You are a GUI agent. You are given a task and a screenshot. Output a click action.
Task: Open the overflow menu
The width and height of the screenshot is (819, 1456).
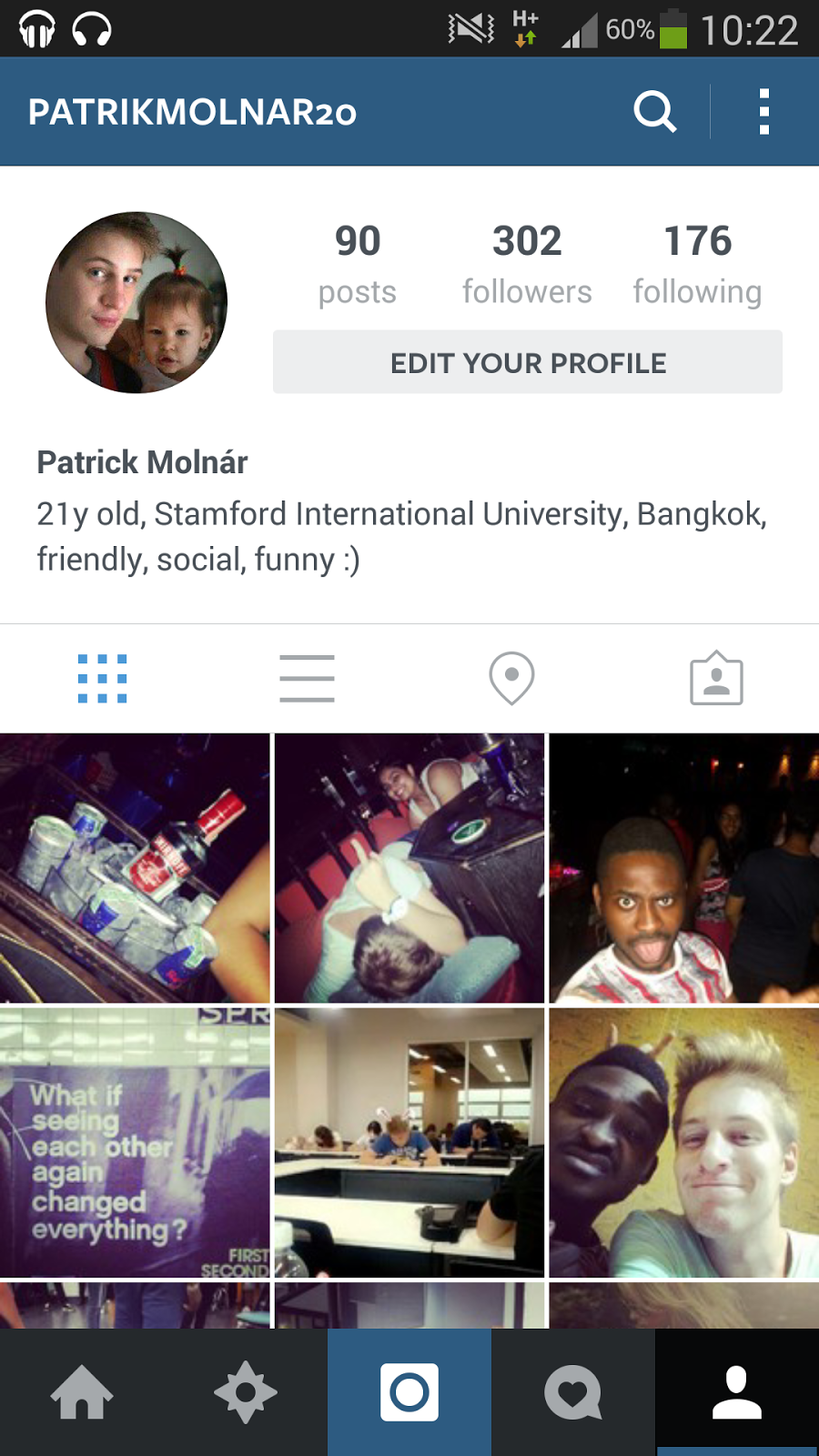pyautogui.click(x=763, y=112)
